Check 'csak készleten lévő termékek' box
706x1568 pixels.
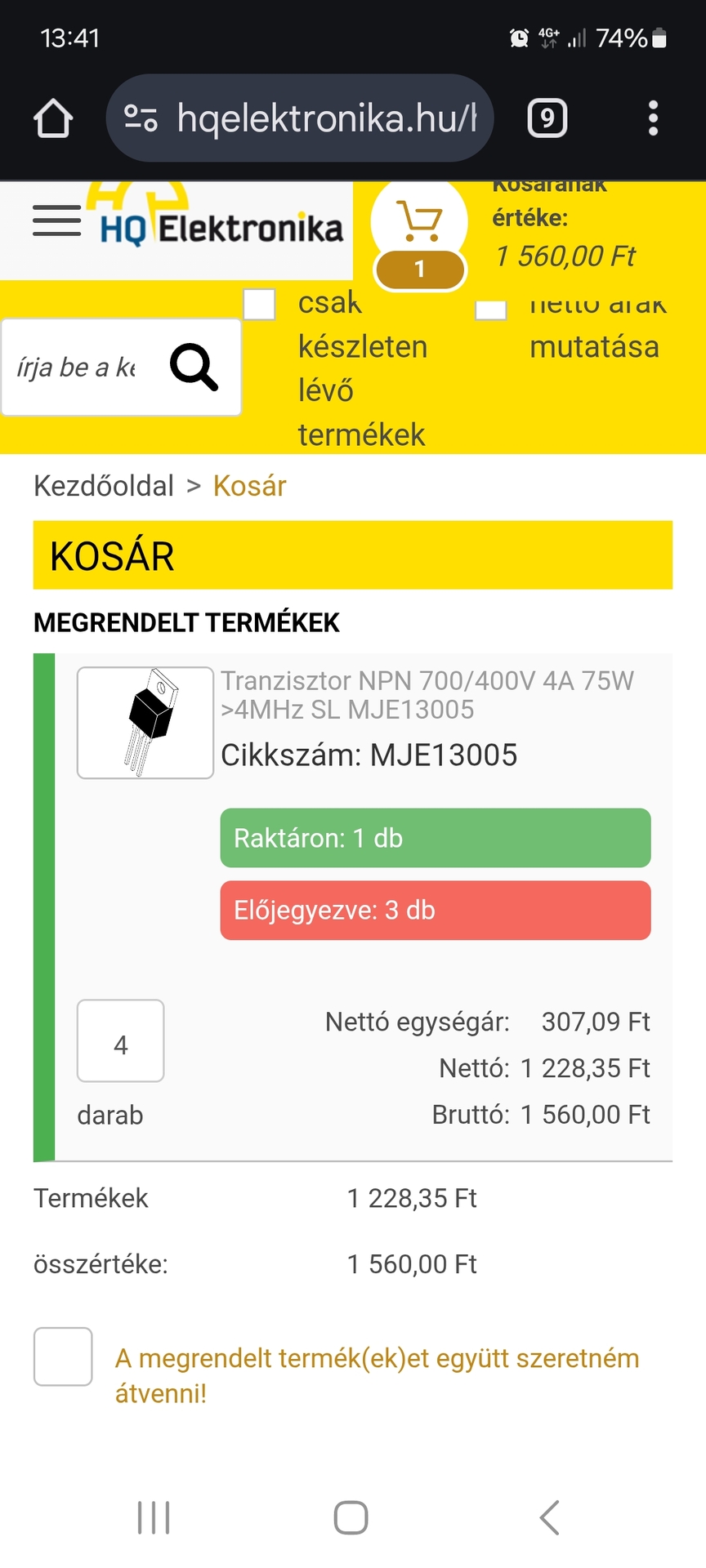click(259, 305)
